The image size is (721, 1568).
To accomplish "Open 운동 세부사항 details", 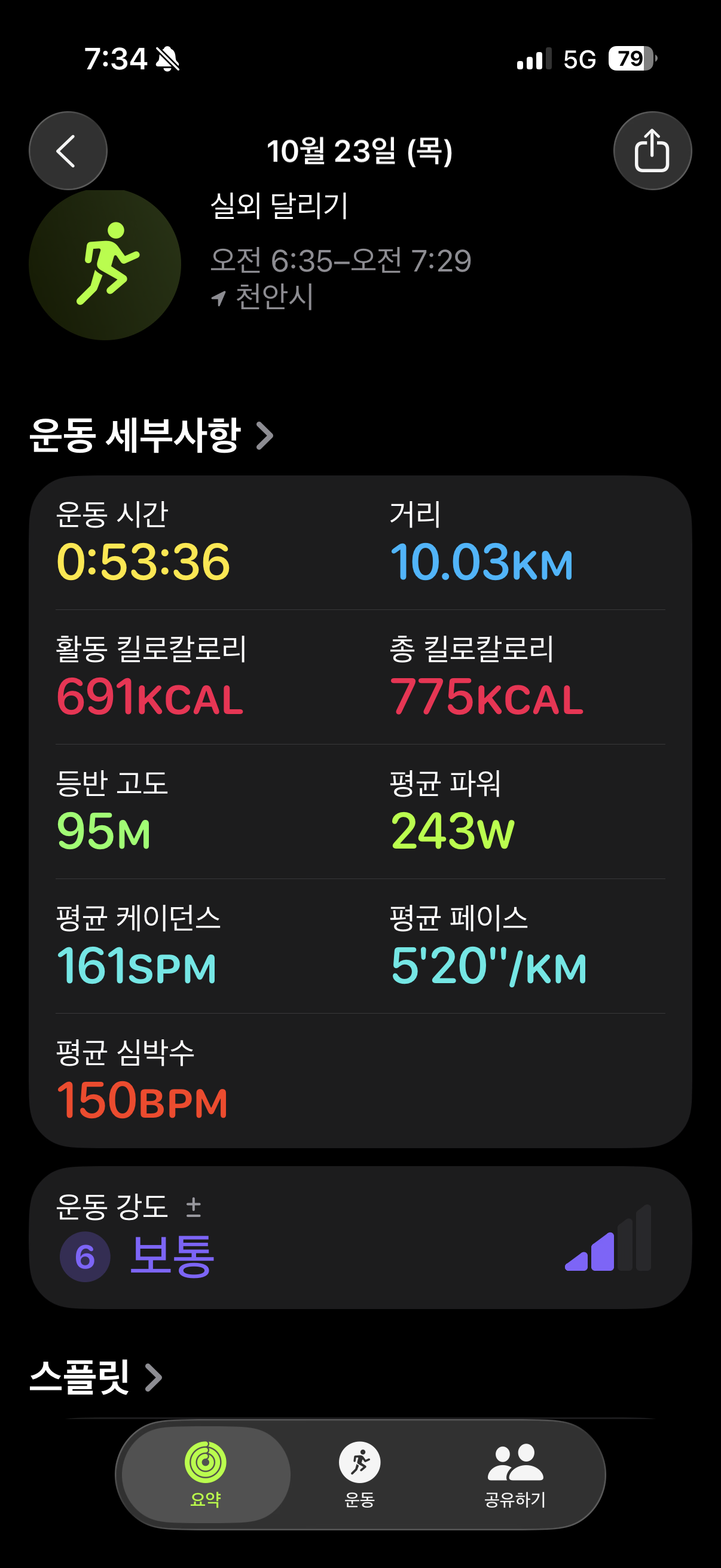I will coord(151,436).
